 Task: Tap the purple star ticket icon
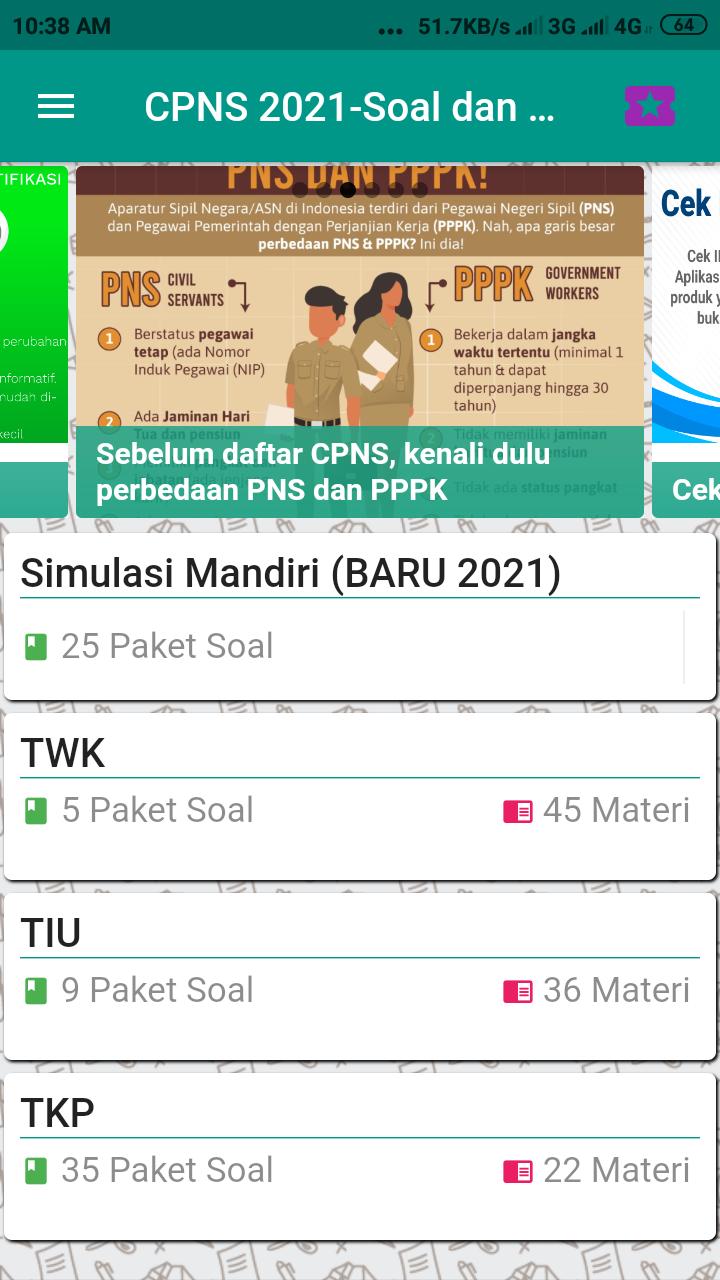click(649, 107)
